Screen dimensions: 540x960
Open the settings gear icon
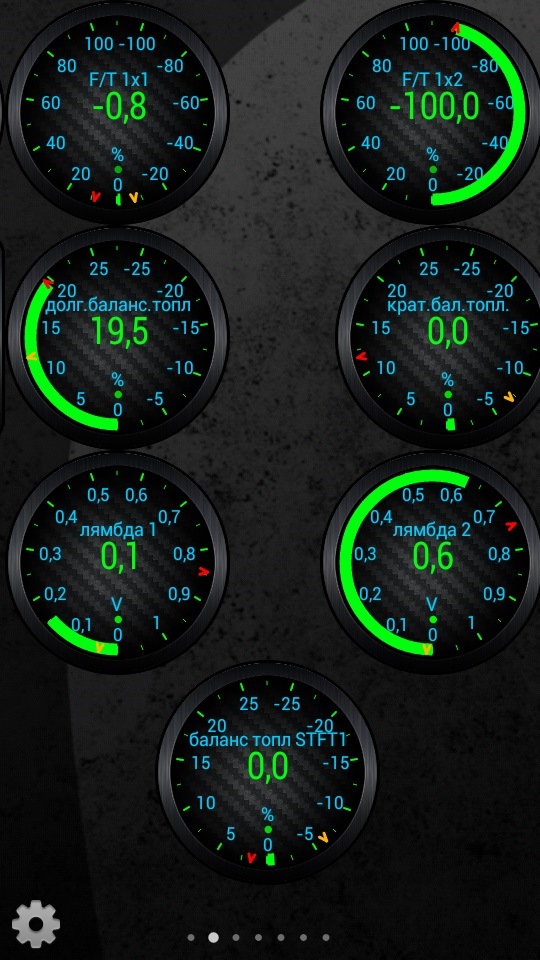coord(36,923)
